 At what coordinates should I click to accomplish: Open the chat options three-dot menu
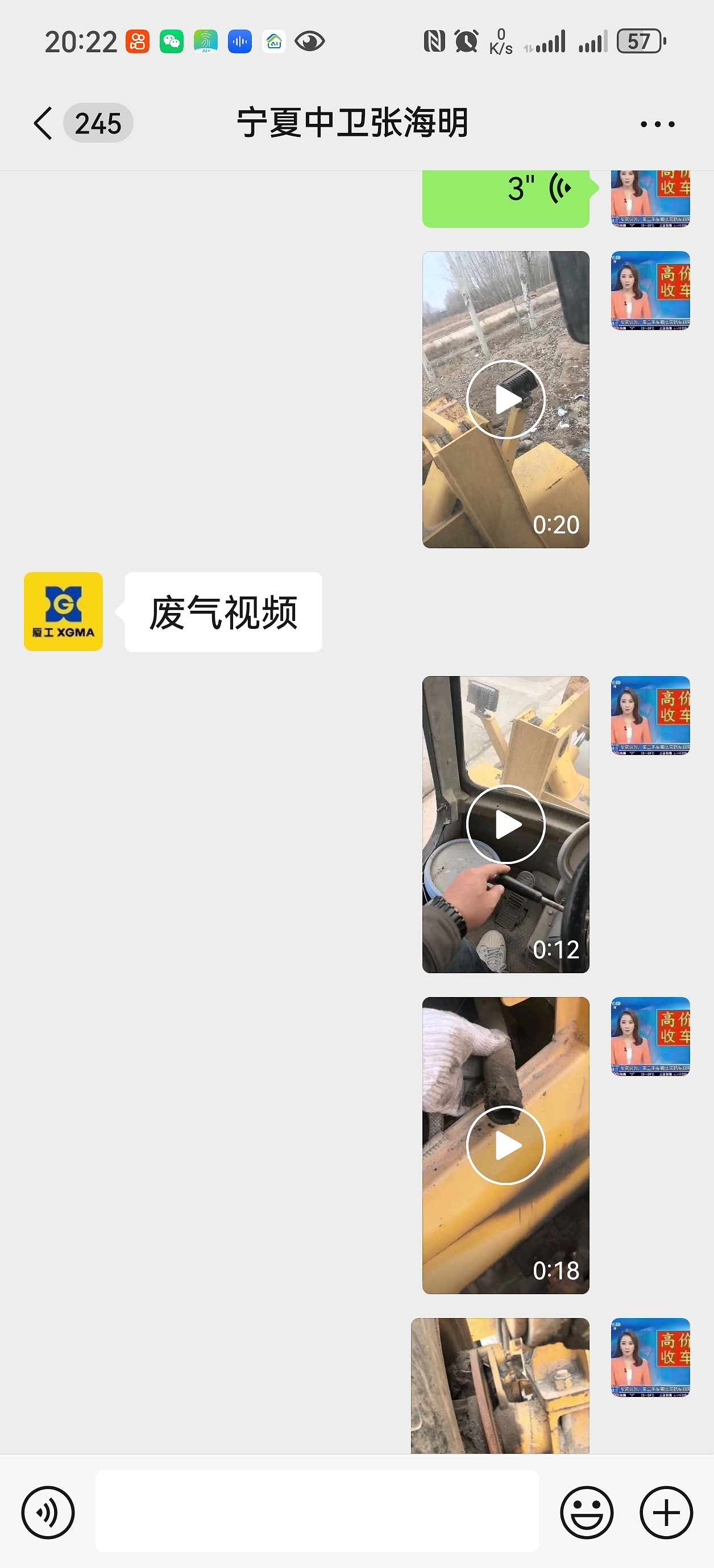click(x=657, y=124)
